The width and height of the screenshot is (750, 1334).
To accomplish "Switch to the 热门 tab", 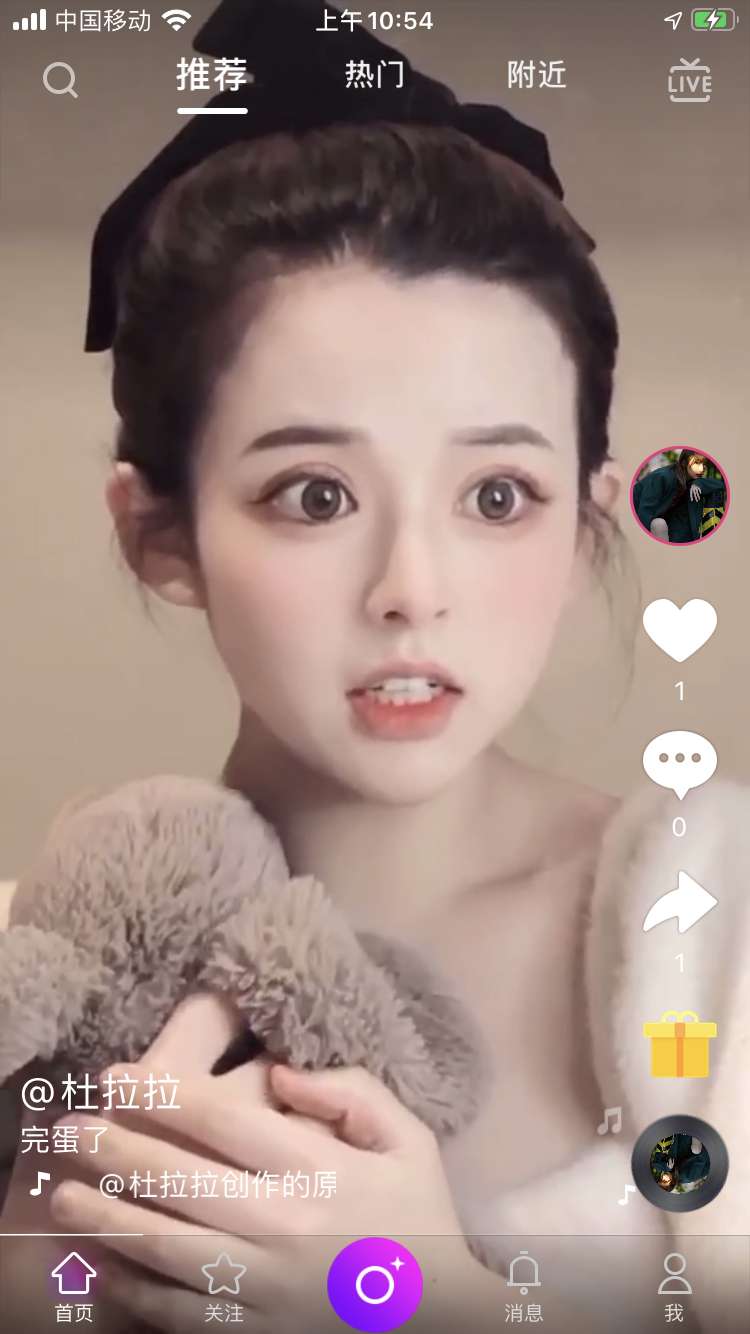I will [x=374, y=75].
